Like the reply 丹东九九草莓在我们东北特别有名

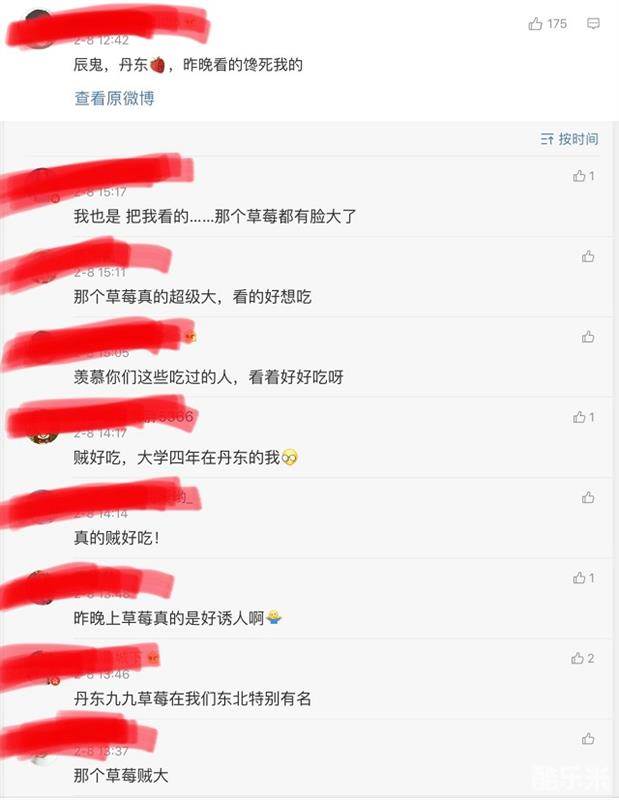pos(578,658)
